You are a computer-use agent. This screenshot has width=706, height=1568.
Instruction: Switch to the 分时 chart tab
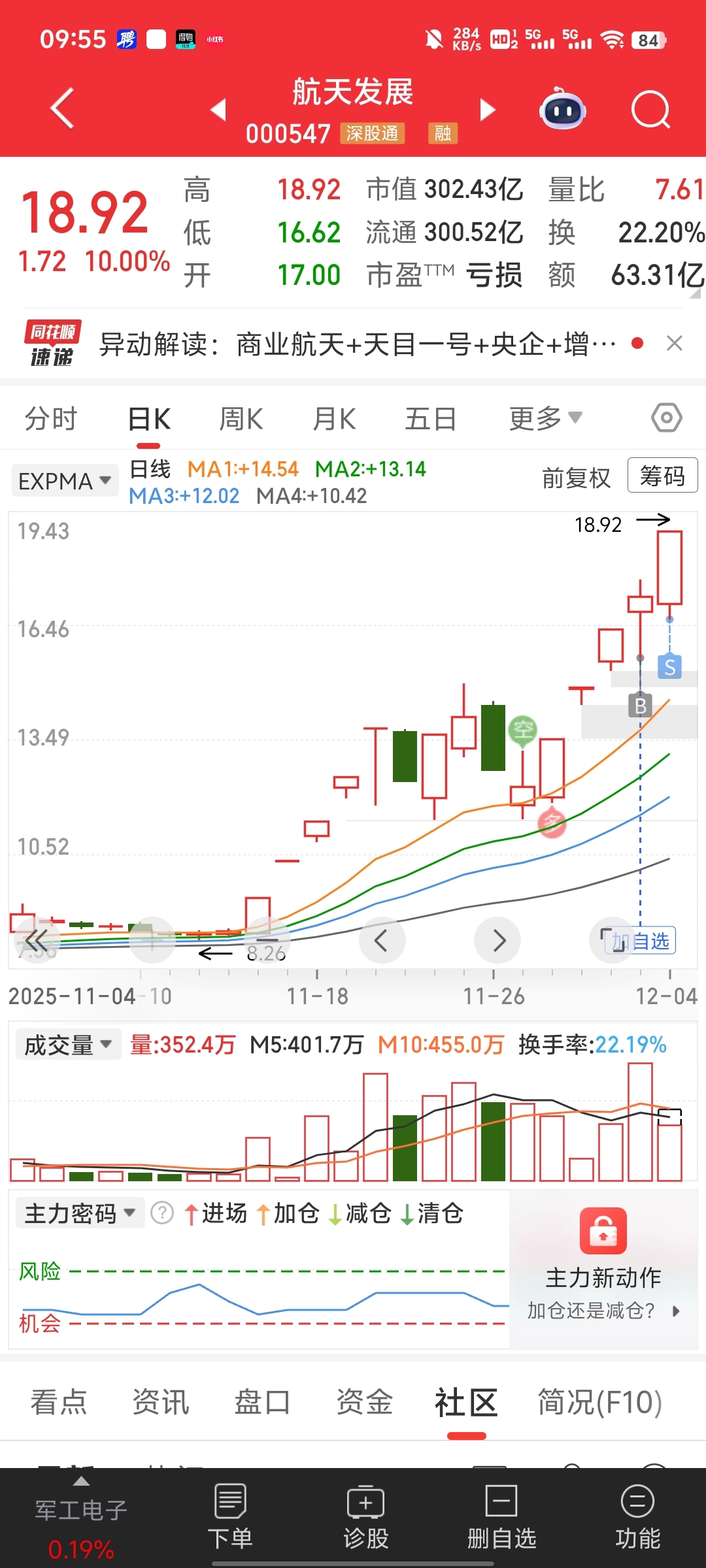tap(51, 419)
